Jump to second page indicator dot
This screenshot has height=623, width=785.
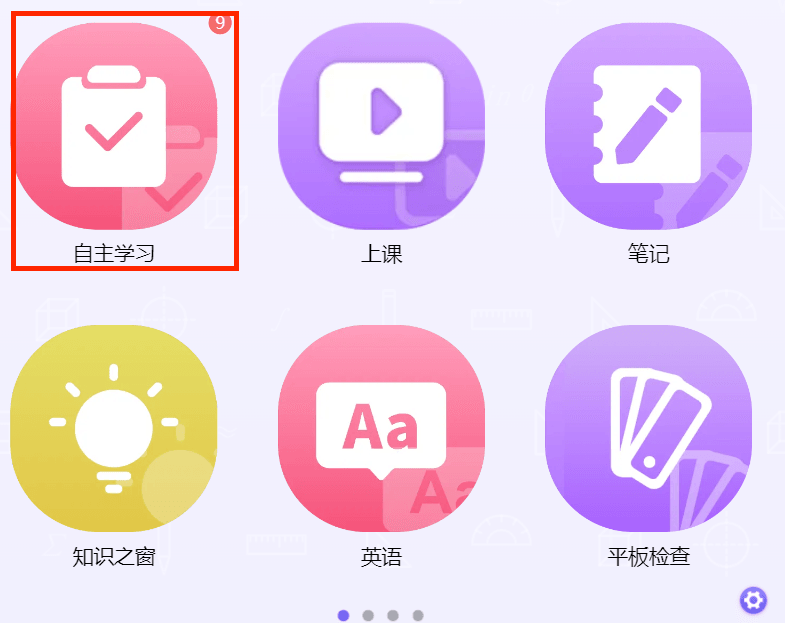pyautogui.click(x=369, y=615)
